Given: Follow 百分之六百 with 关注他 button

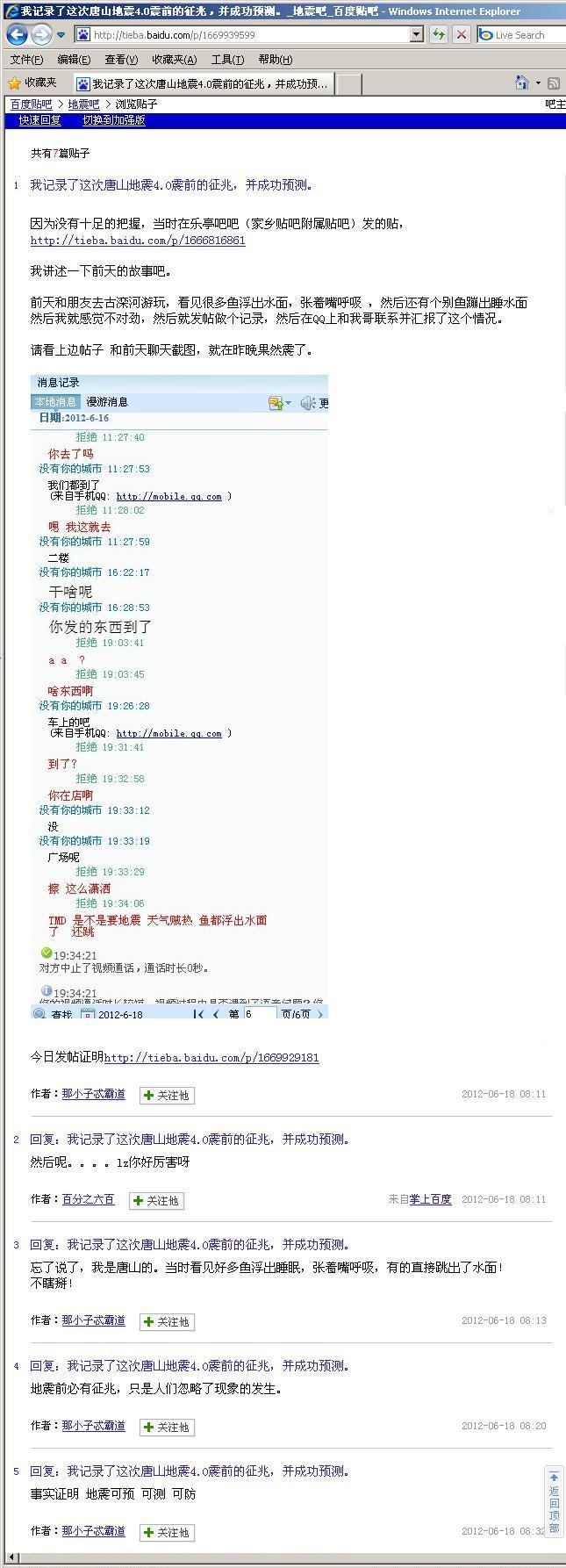Looking at the screenshot, I should (155, 1200).
